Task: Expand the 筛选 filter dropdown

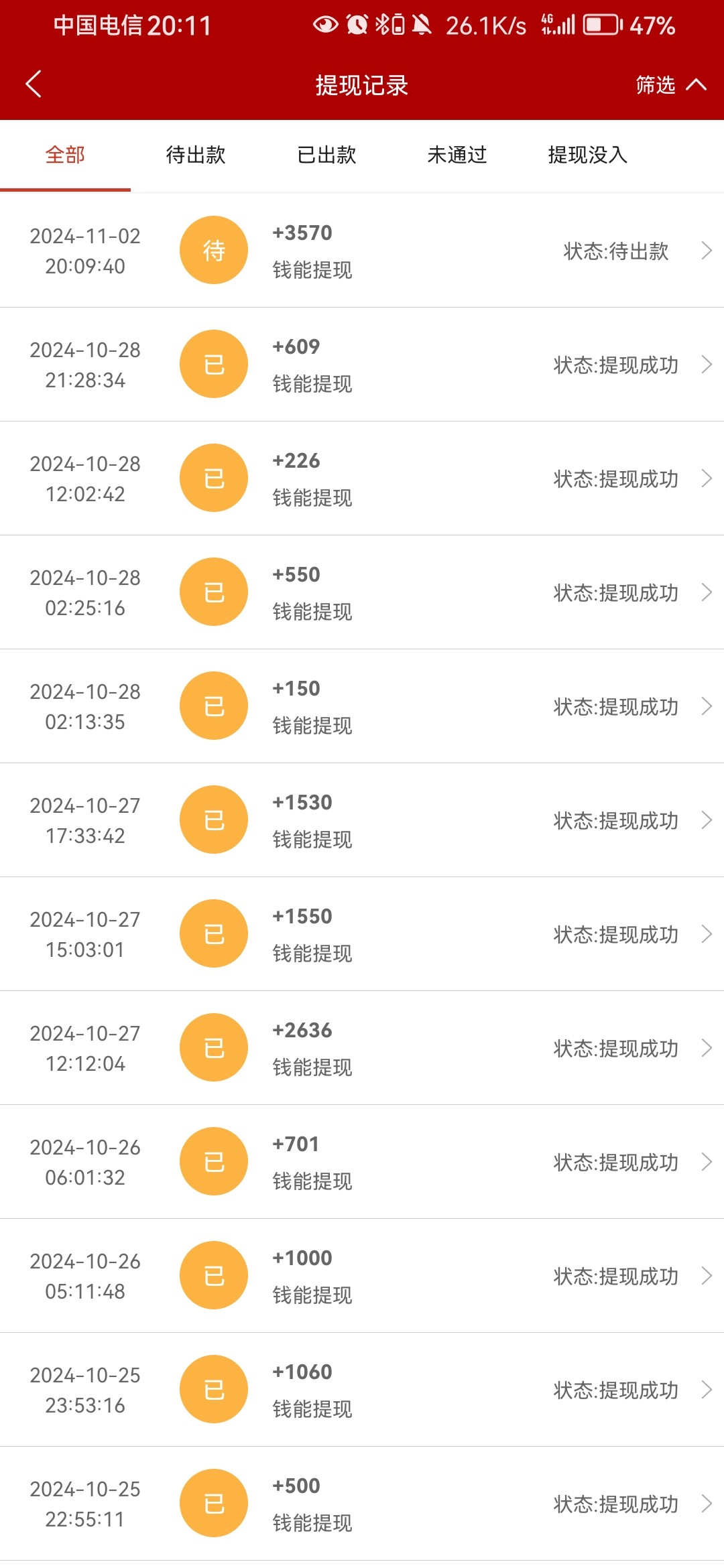Action: tap(670, 85)
